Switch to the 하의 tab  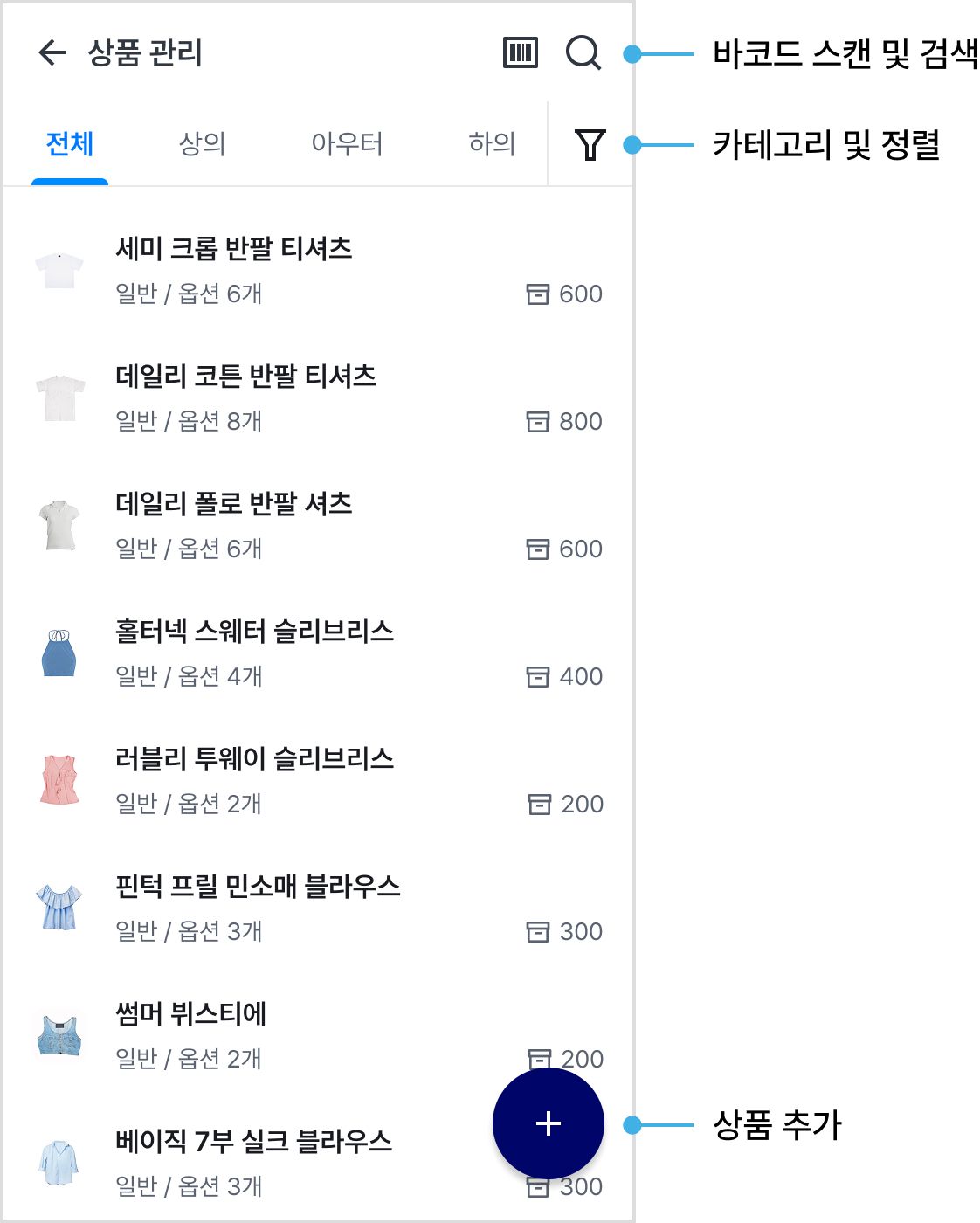tap(492, 144)
